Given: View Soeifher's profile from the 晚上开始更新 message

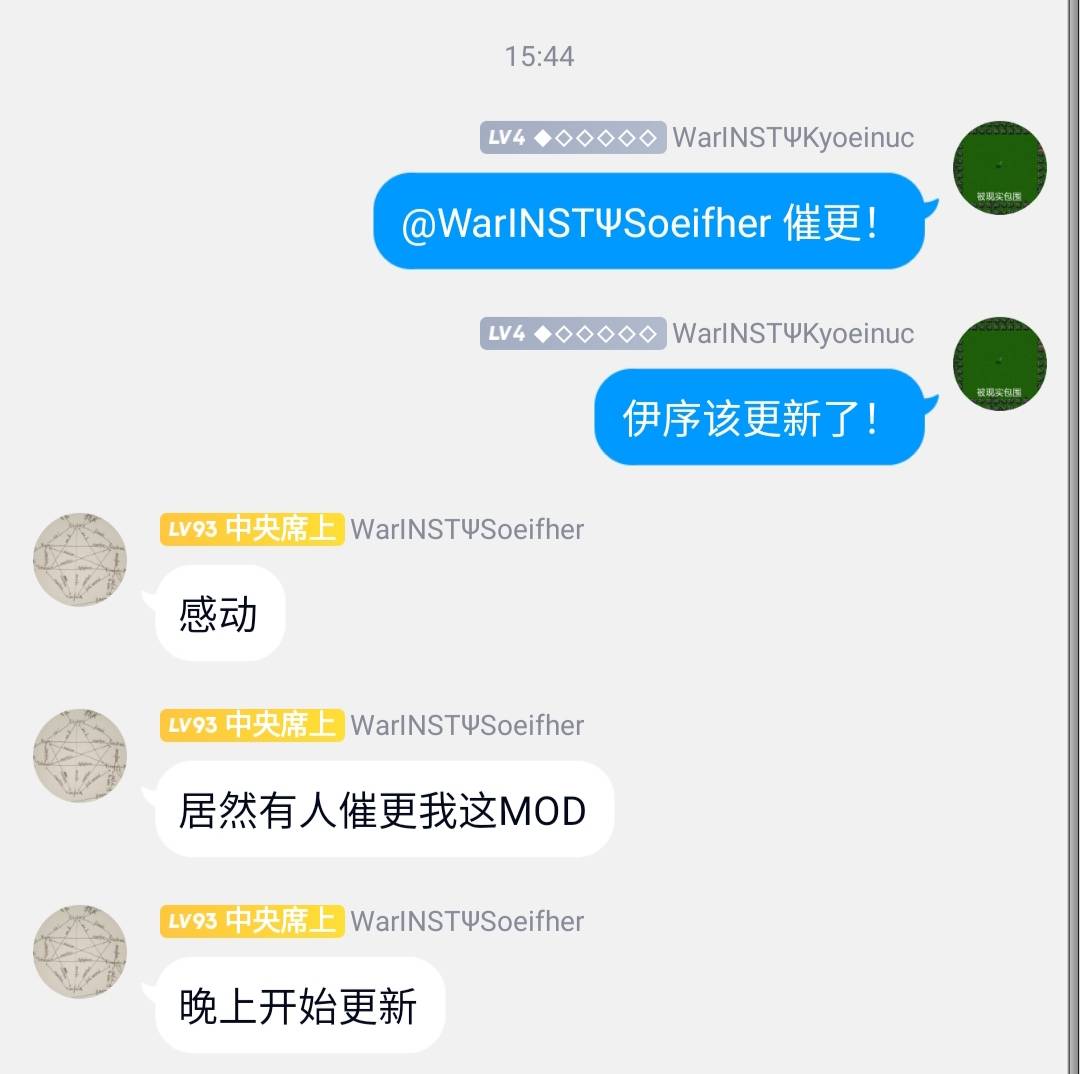Looking at the screenshot, I should pos(80,952).
